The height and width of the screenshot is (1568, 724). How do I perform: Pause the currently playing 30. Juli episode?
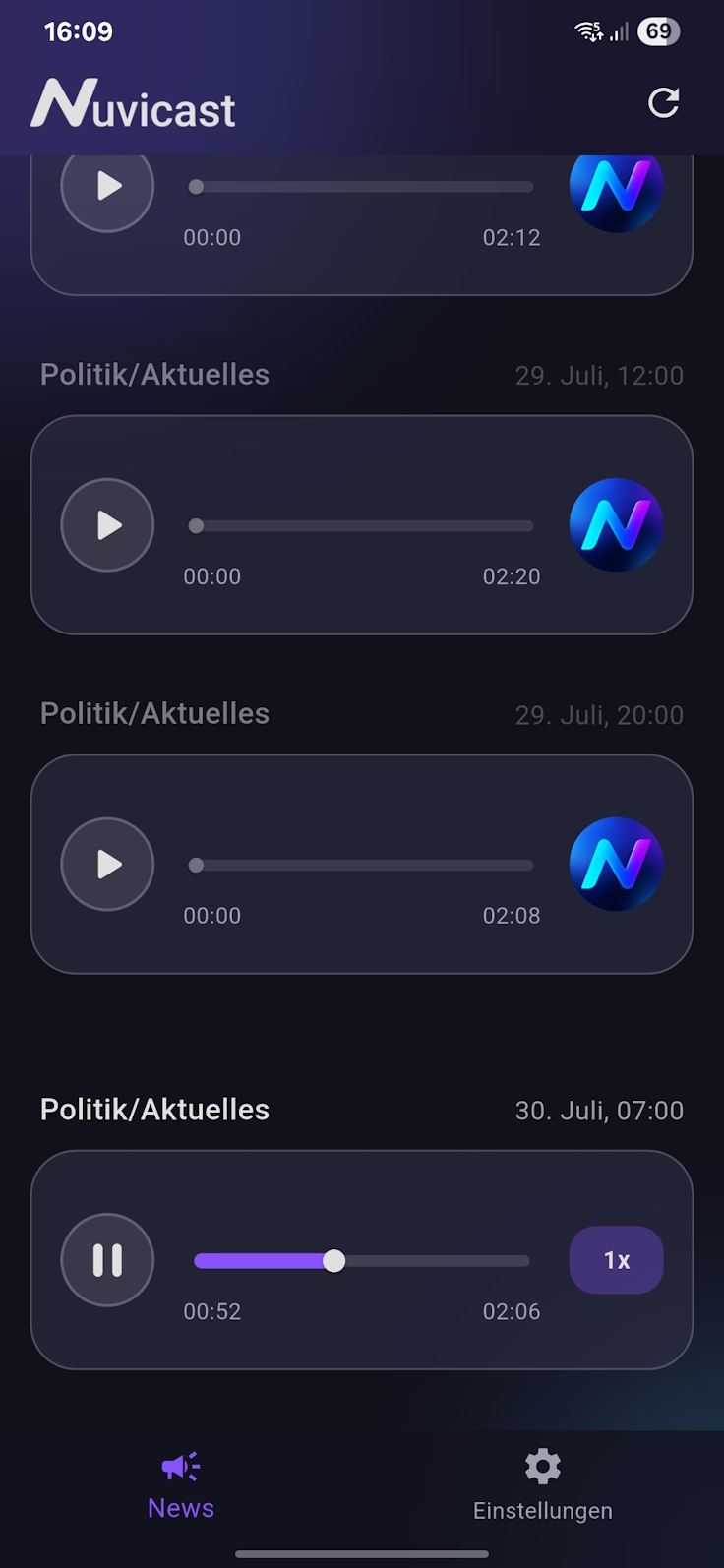point(107,1260)
